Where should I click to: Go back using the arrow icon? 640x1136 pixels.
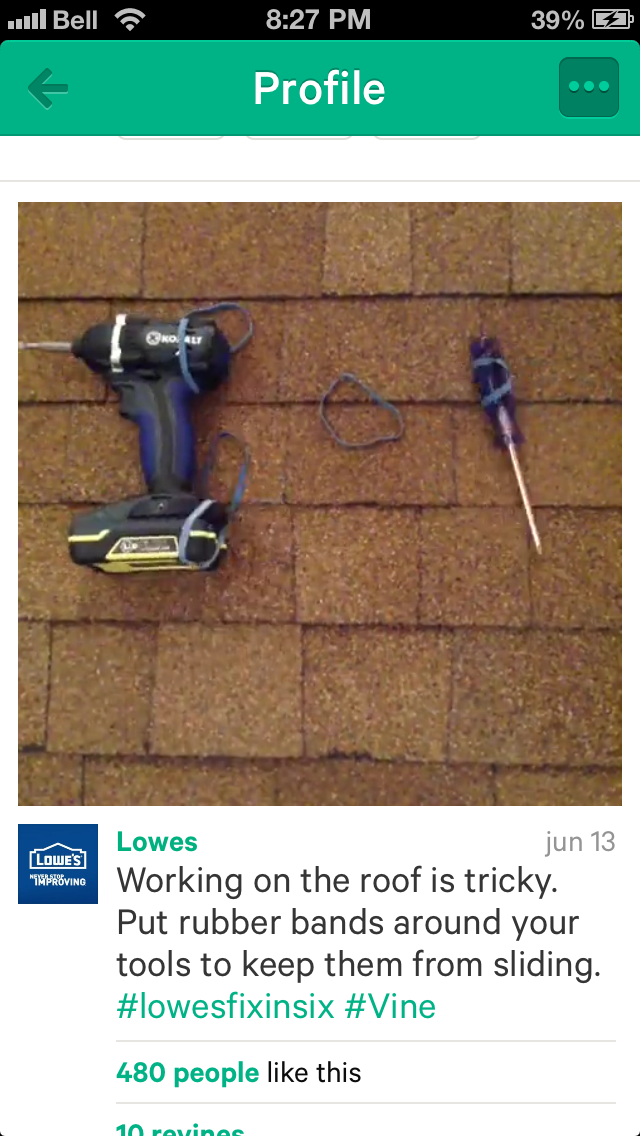click(x=48, y=89)
